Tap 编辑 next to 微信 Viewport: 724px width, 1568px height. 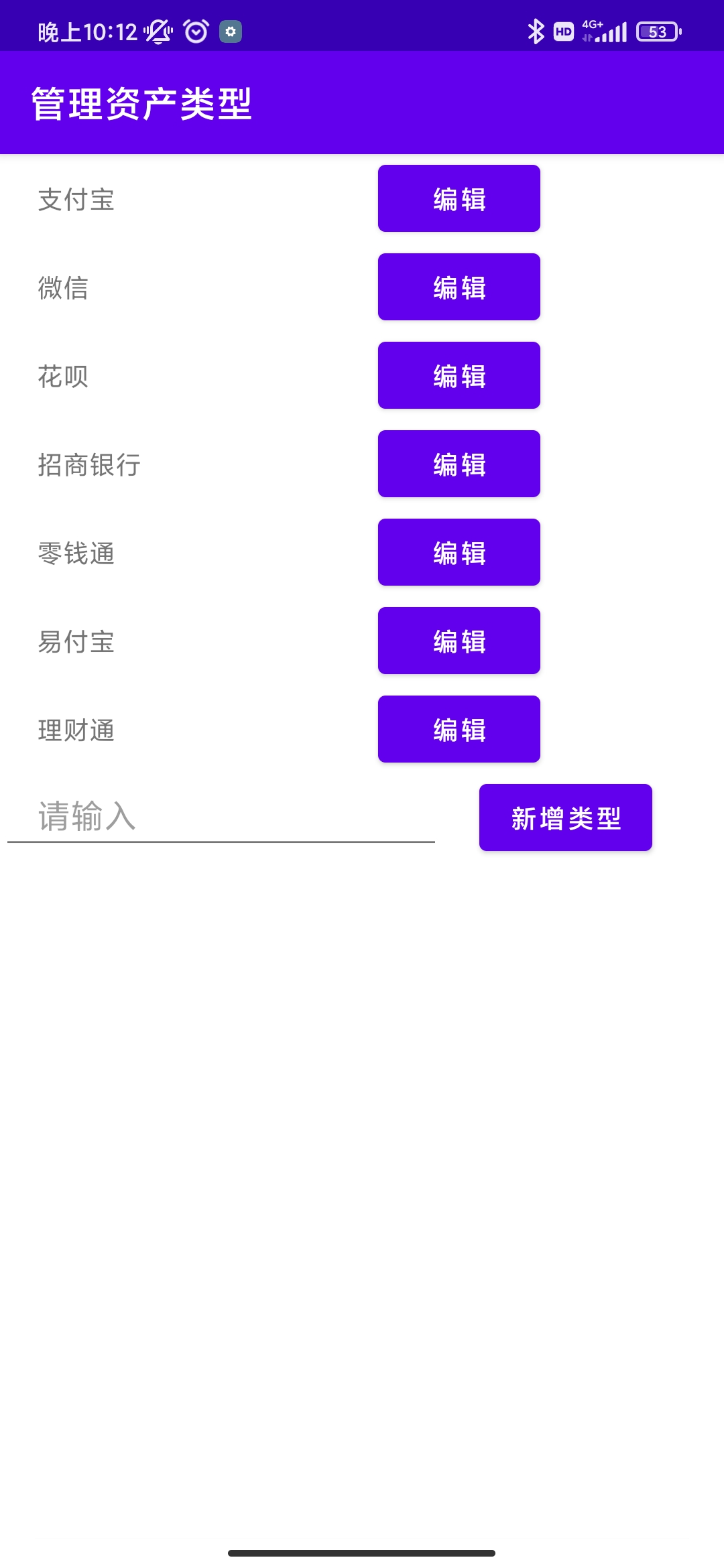tap(459, 287)
